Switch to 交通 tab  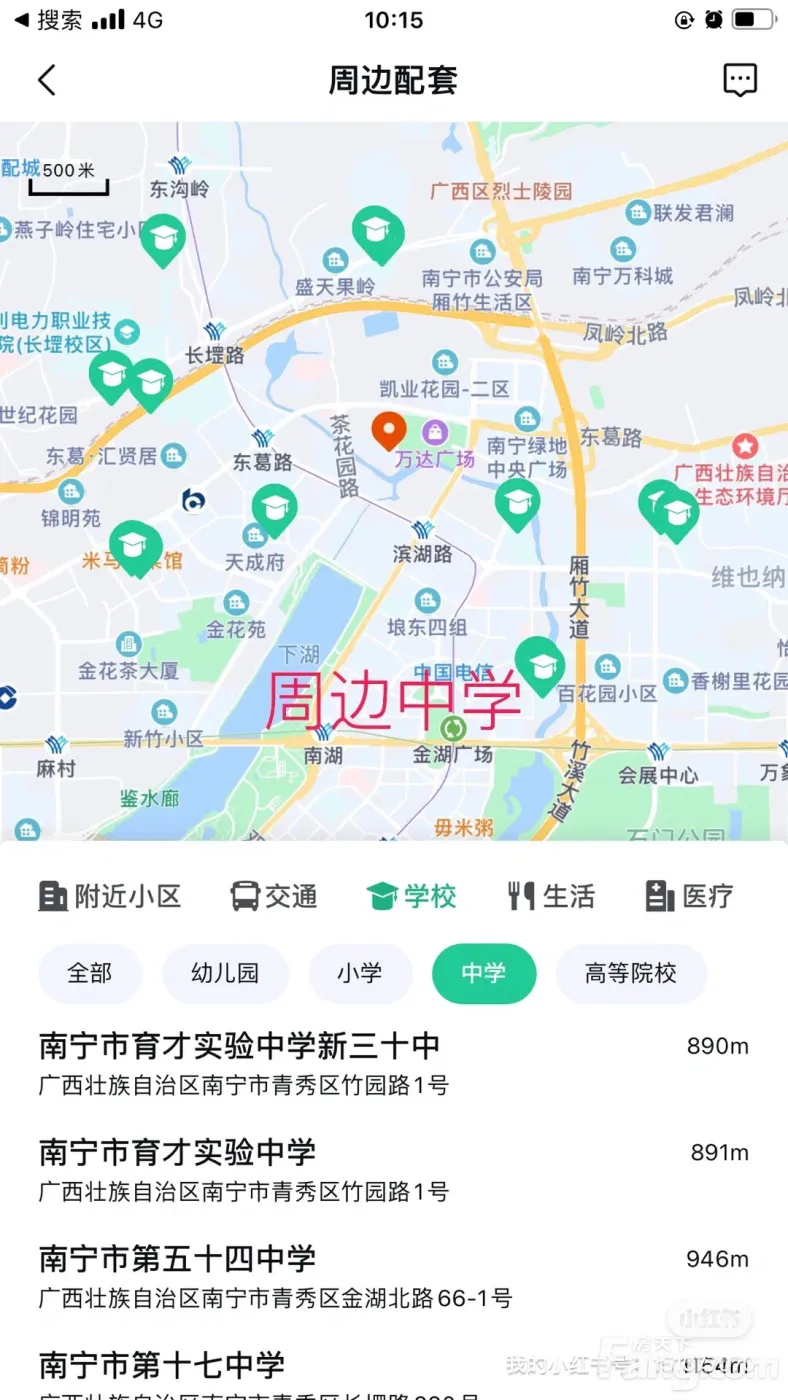(x=274, y=896)
